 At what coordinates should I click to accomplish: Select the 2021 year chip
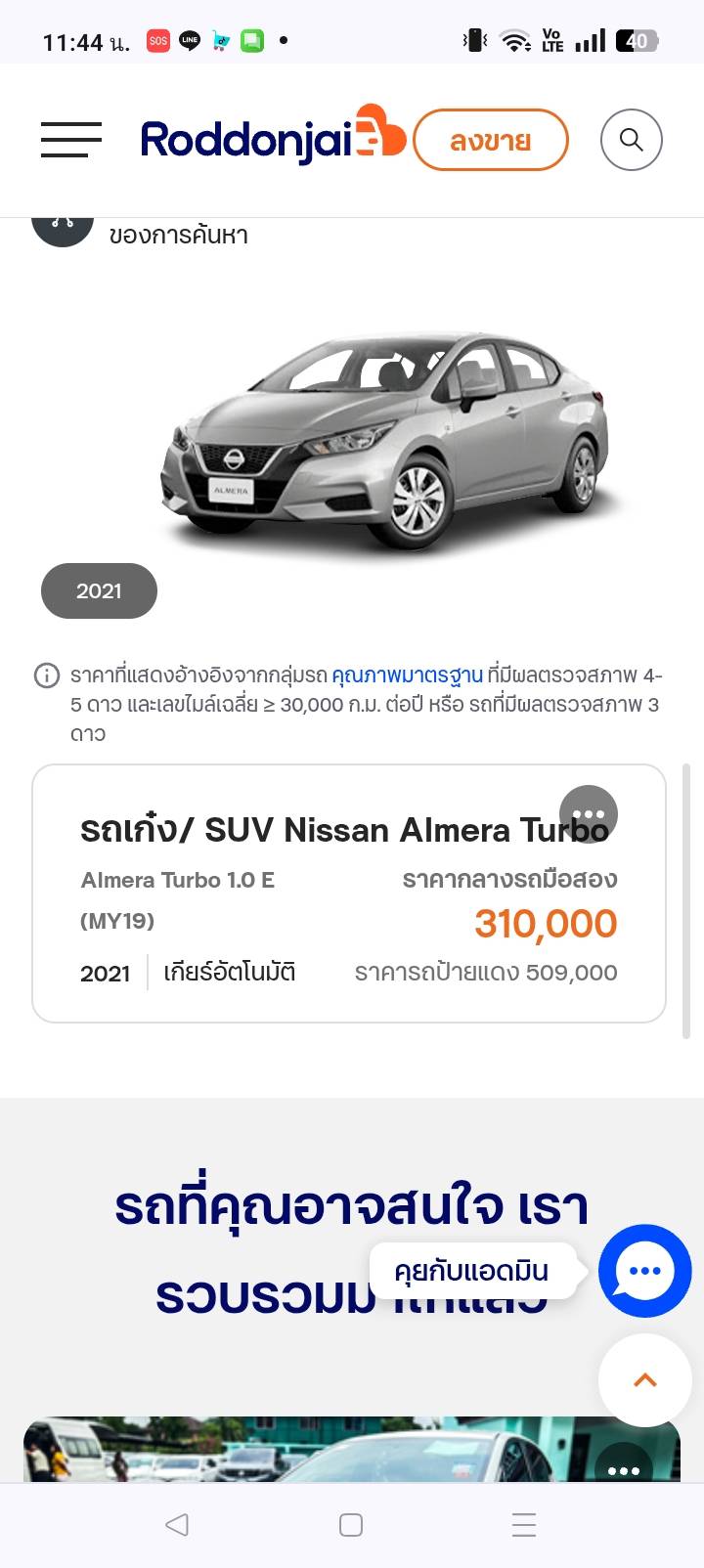(99, 590)
